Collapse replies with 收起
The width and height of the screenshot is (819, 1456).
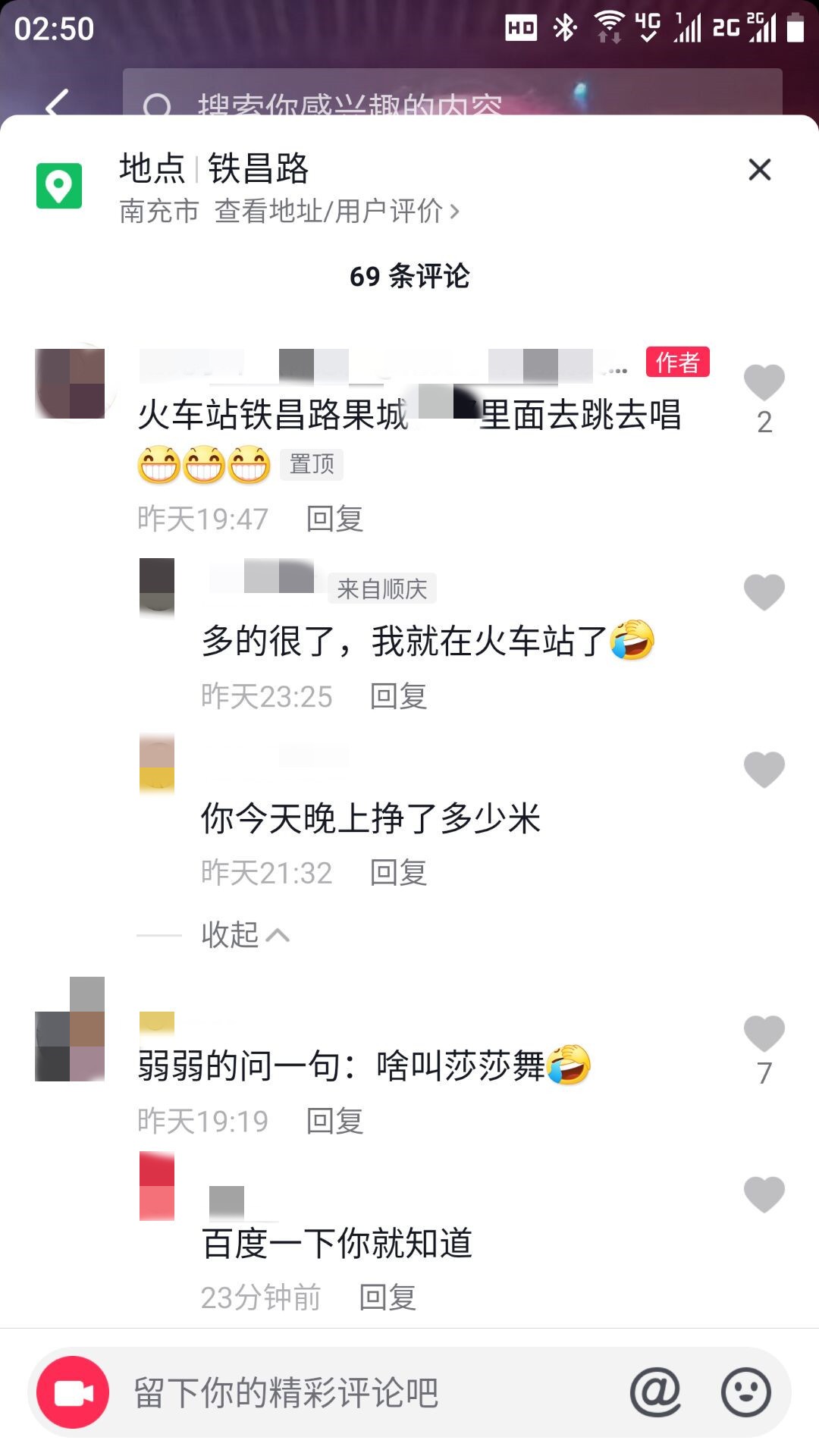click(244, 935)
